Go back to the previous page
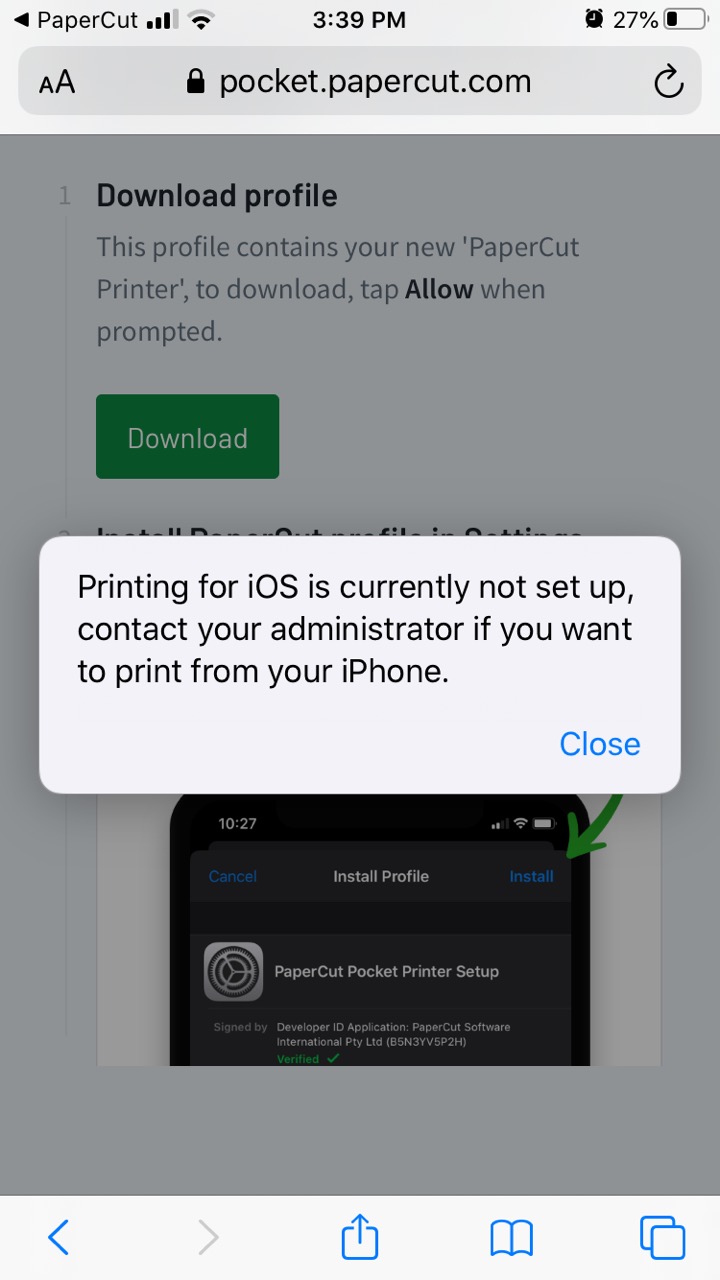Screen dimensions: 720x1280 [x=59, y=1237]
